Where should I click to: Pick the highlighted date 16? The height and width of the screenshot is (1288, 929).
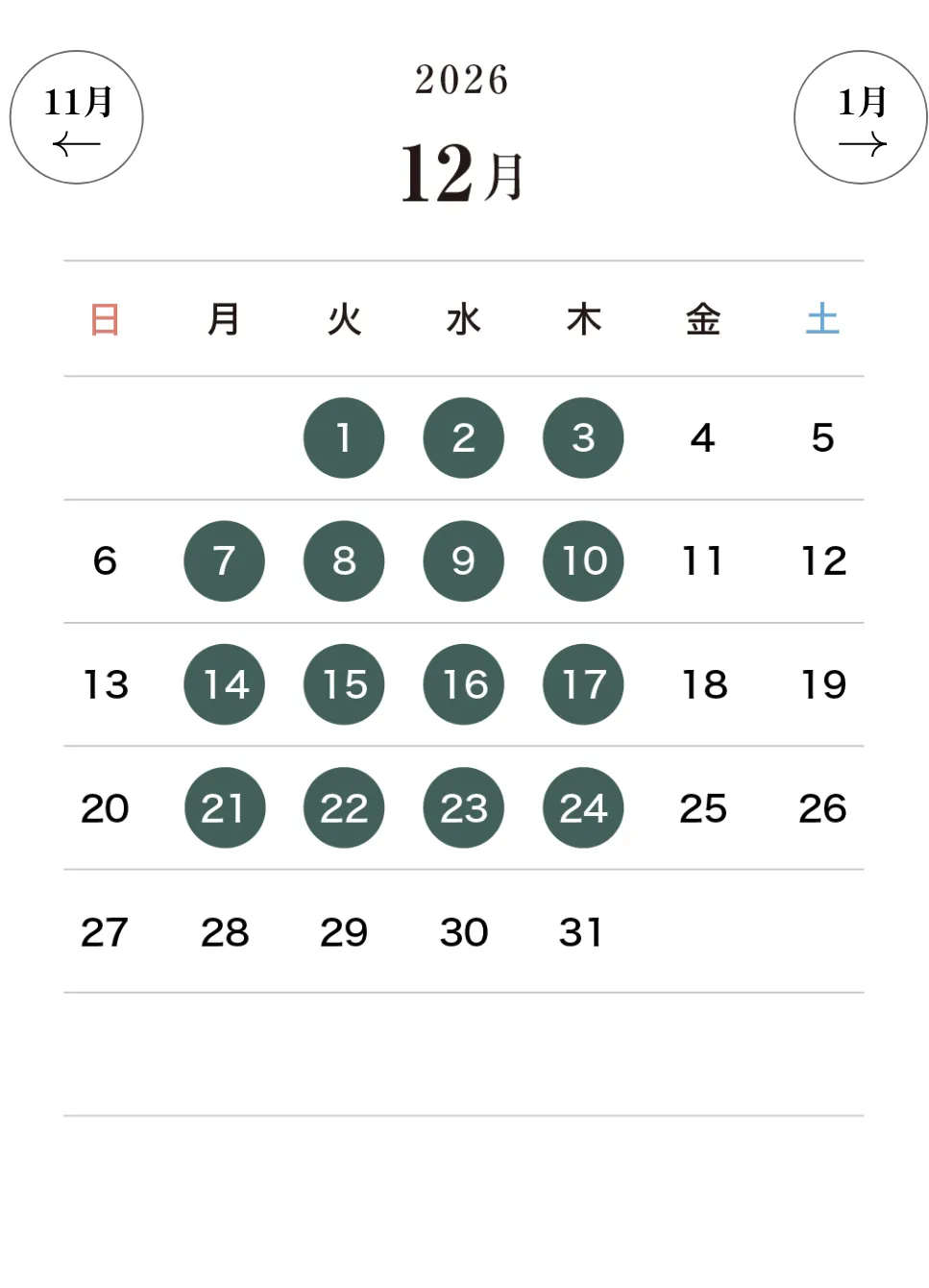(463, 684)
